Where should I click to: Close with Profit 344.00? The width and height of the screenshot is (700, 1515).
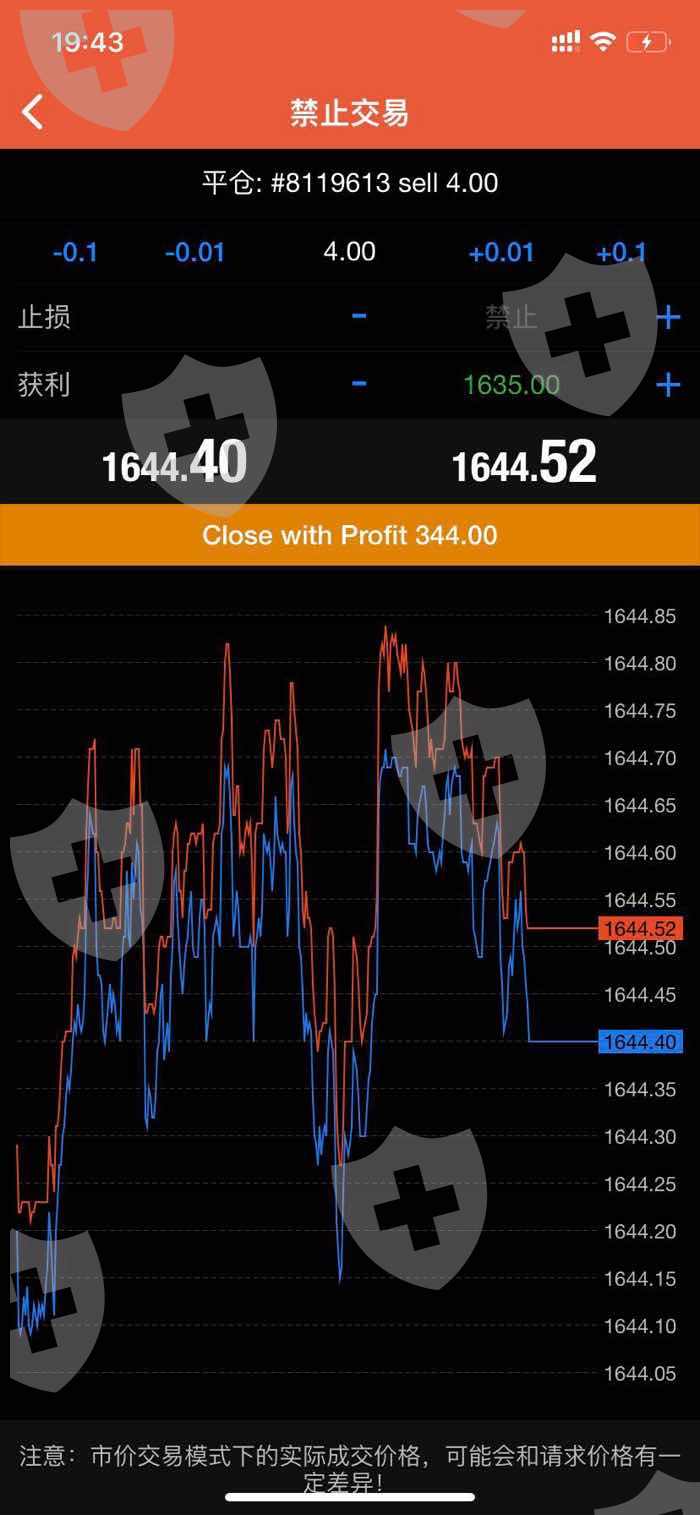[350, 535]
